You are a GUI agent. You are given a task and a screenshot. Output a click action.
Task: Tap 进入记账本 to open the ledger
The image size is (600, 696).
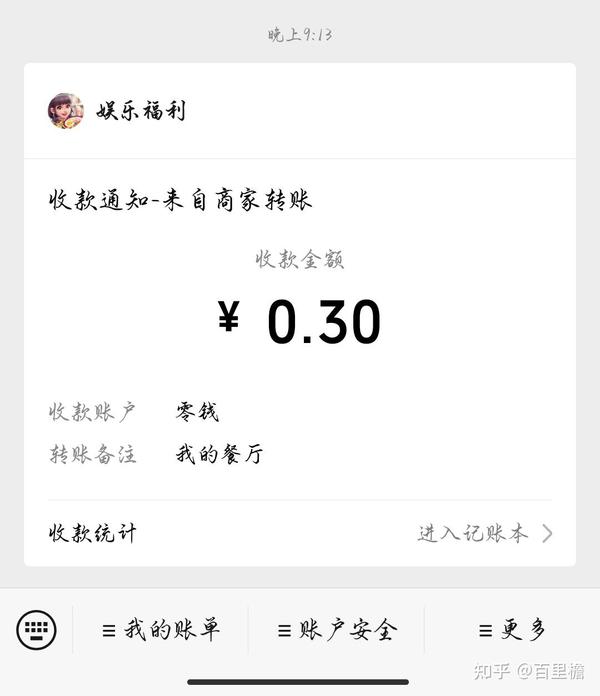[484, 533]
